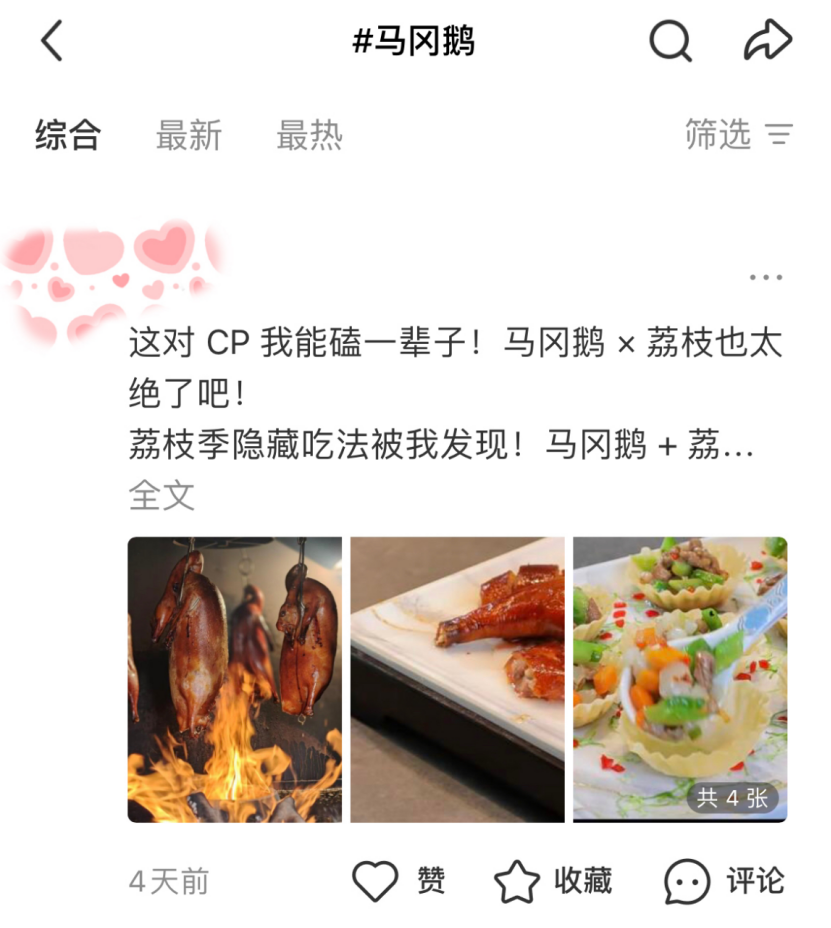Screen dimensions: 831x928
Task: Expand the post with 全文
Action: [x=162, y=495]
